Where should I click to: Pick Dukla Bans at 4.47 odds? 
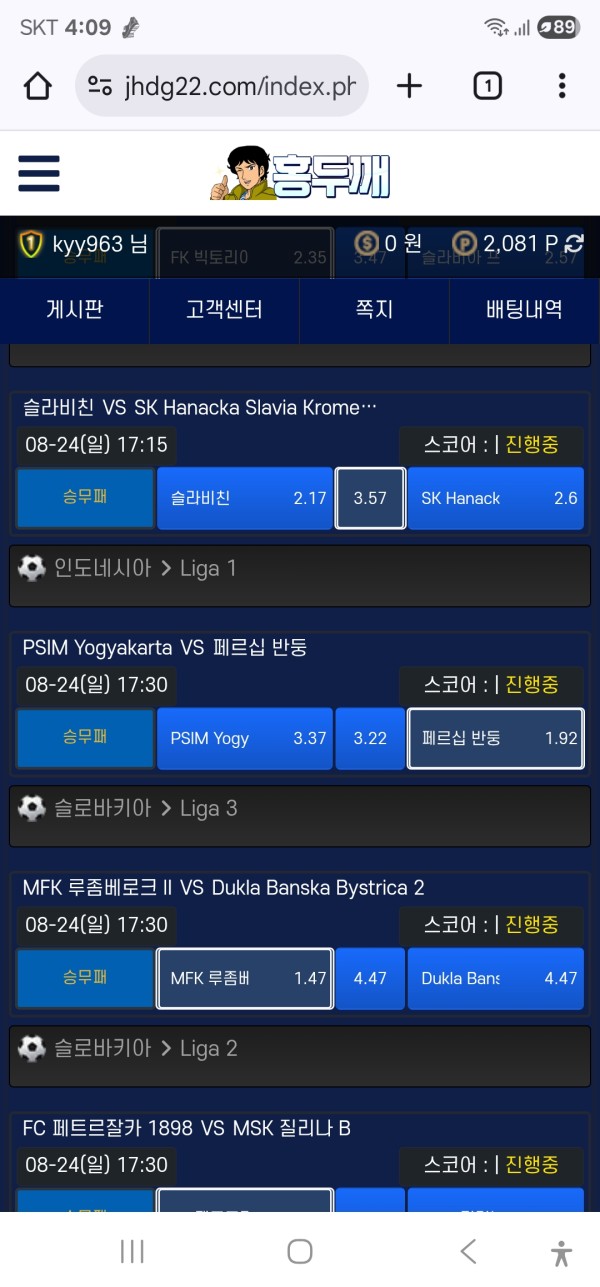[x=496, y=978]
